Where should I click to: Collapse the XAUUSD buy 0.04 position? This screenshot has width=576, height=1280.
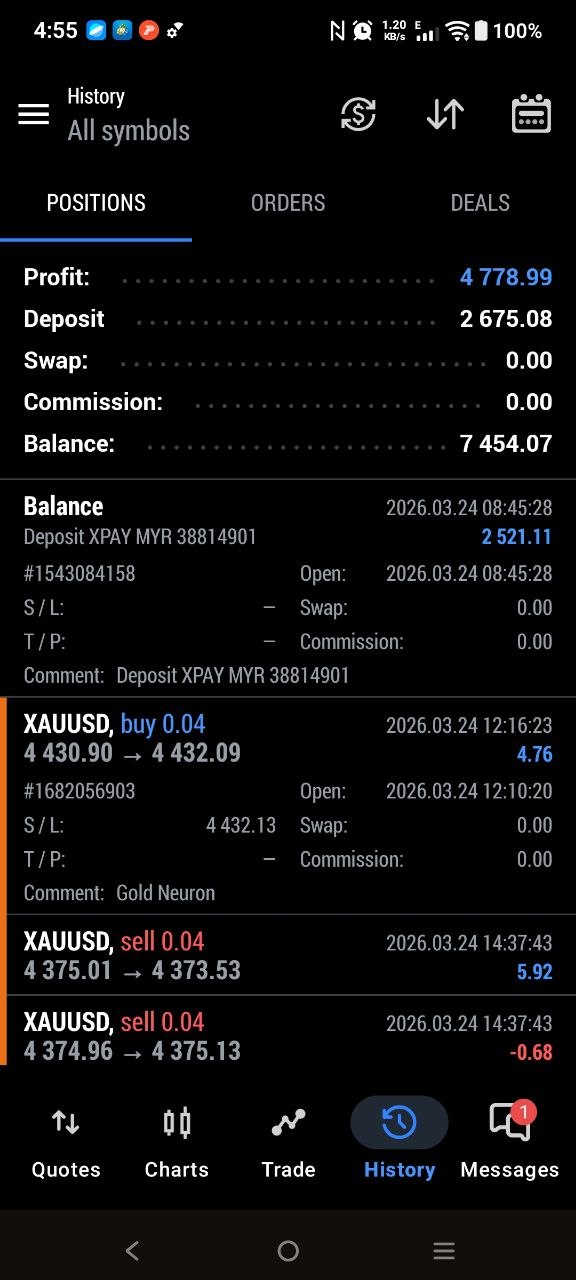[288, 806]
